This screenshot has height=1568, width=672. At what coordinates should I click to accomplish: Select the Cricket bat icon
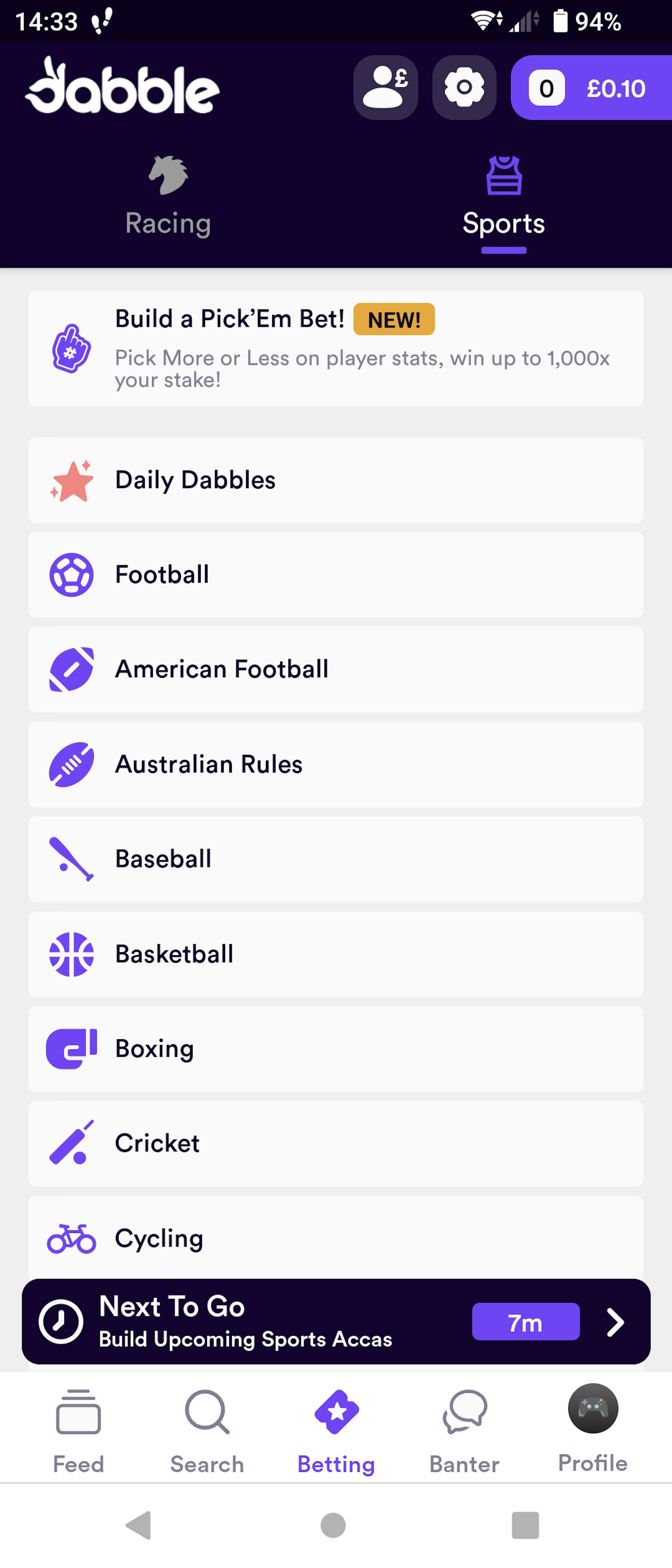[71, 1143]
